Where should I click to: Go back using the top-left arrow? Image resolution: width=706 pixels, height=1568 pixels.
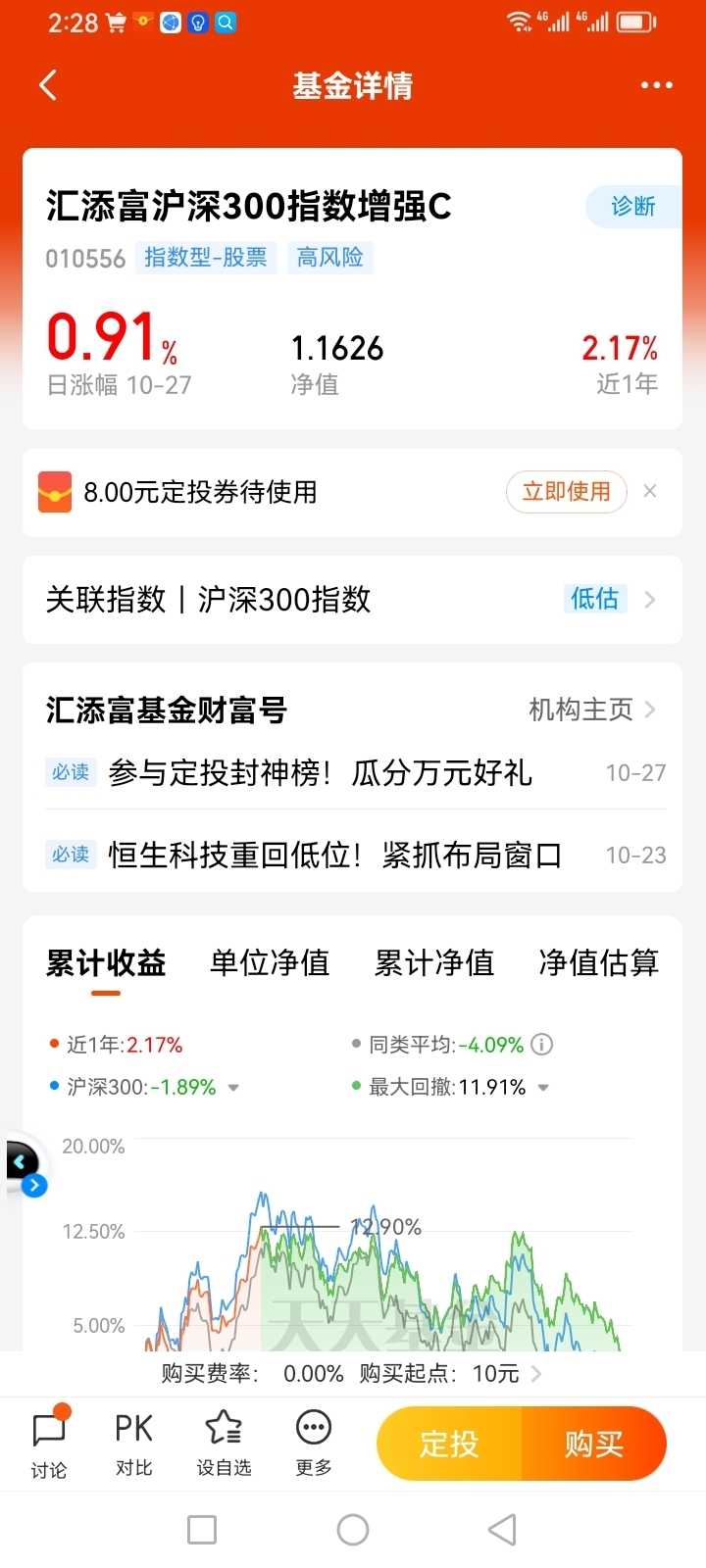pos(47,85)
